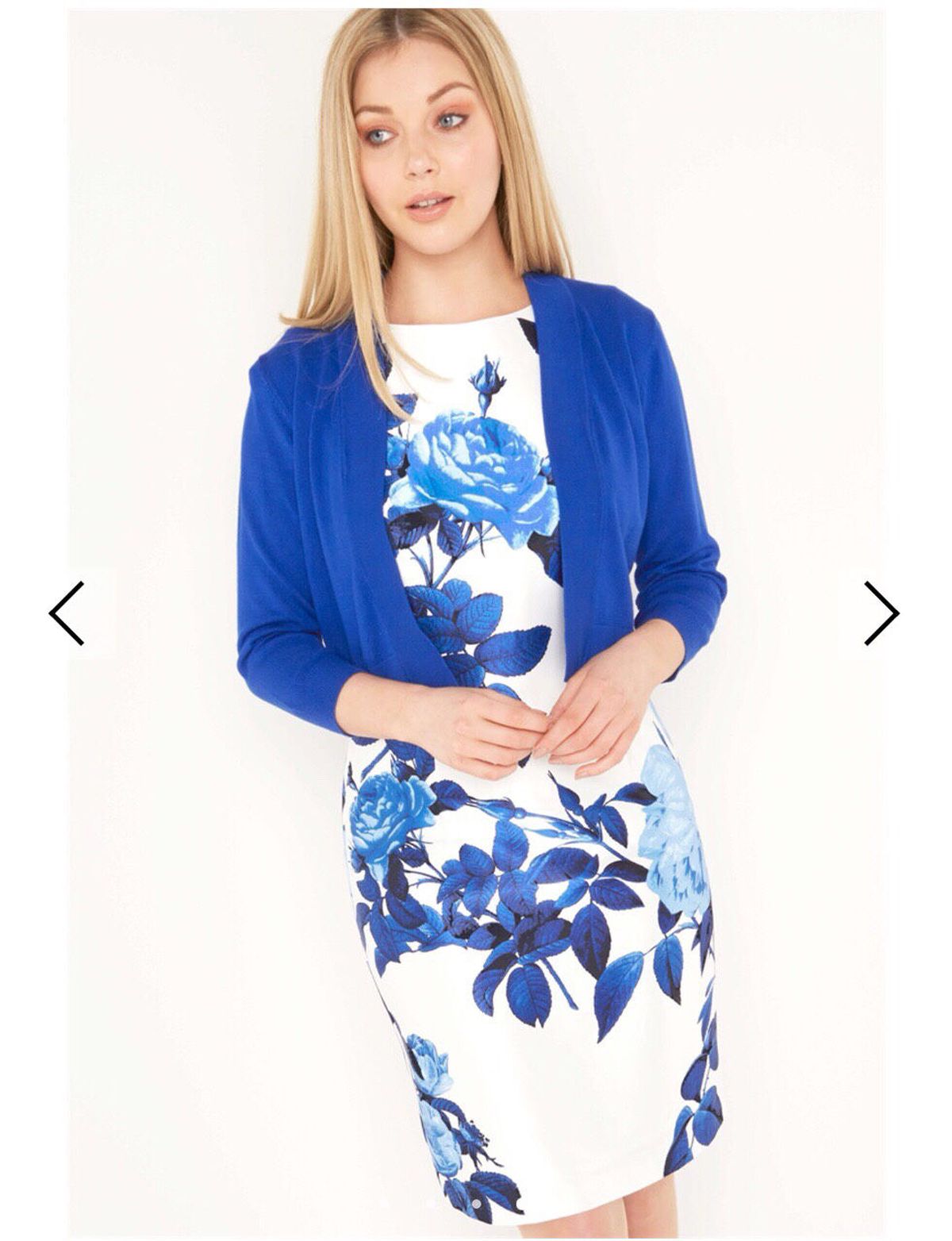The height and width of the screenshot is (1241, 952).
Task: Go to the previous product image
Action: coord(67,613)
